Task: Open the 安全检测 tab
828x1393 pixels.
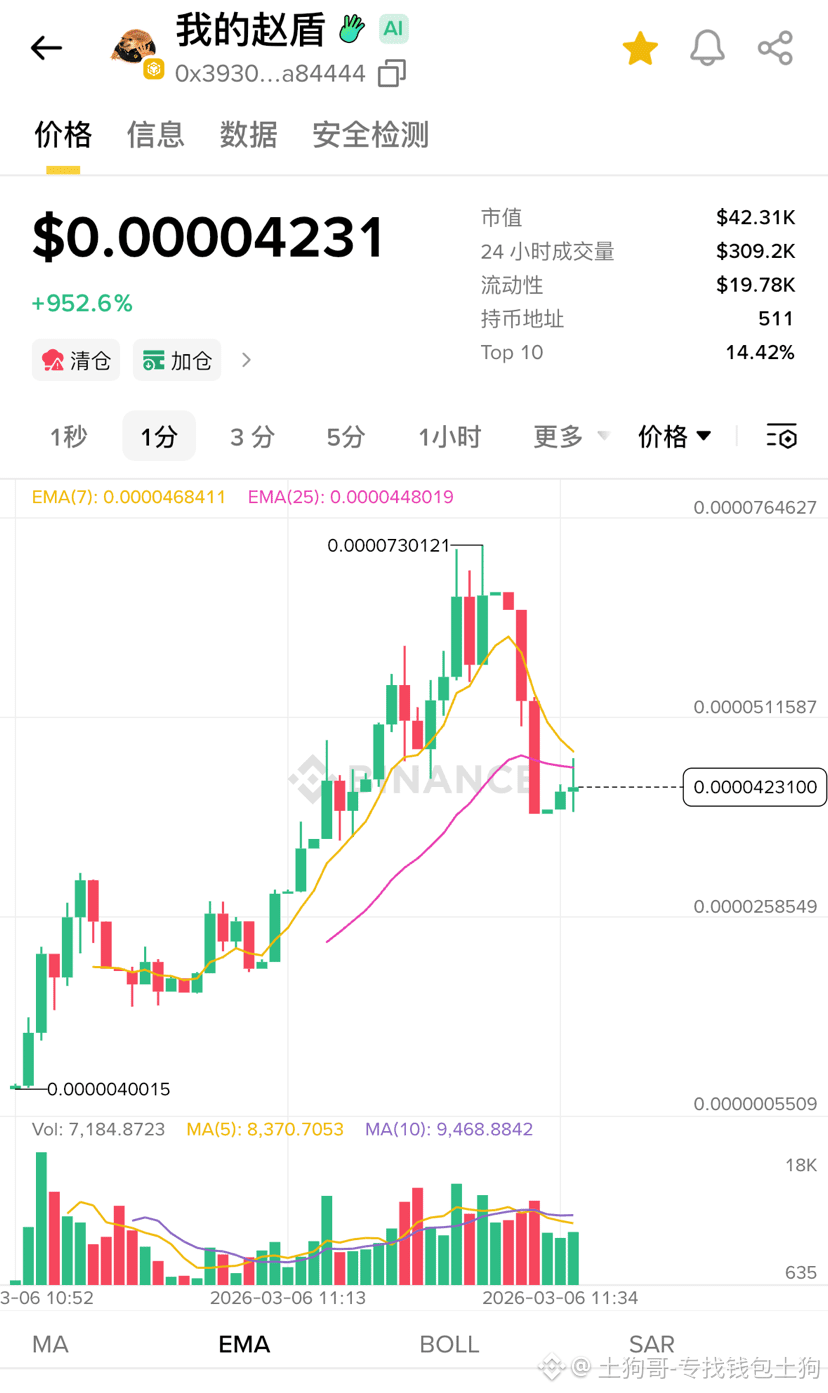Action: 370,134
